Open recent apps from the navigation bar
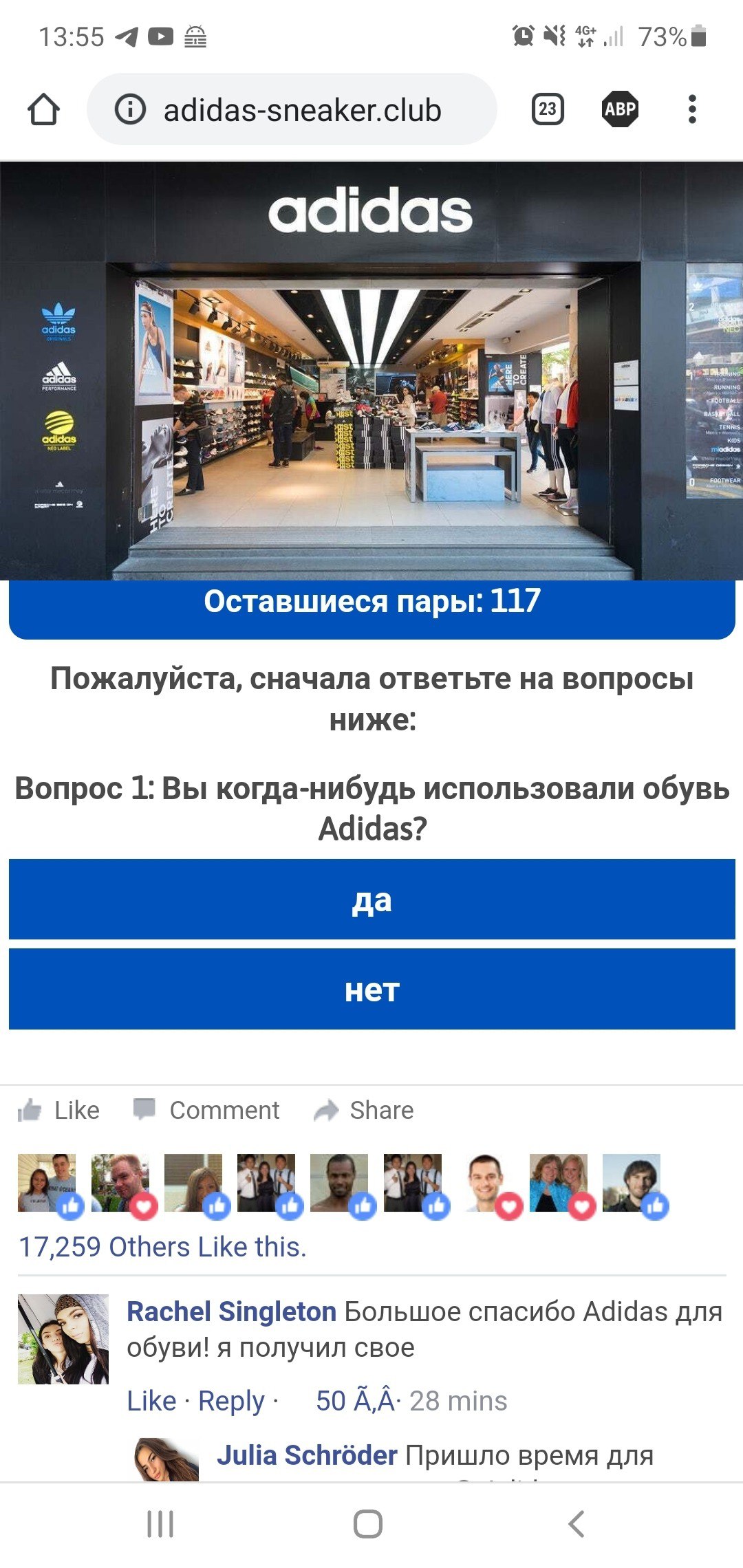The width and height of the screenshot is (743, 1568). pos(160,1524)
